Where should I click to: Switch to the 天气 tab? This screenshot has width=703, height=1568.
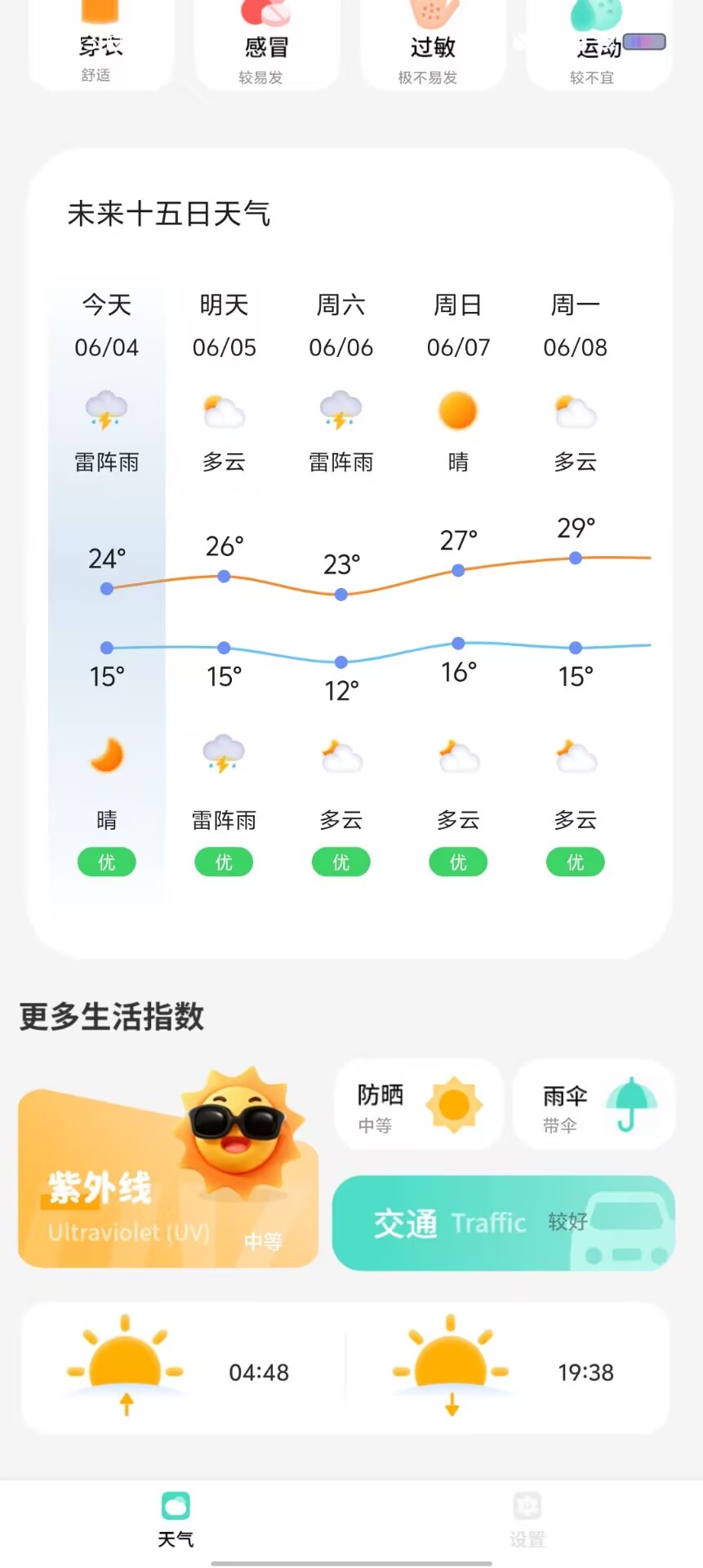[176, 1520]
